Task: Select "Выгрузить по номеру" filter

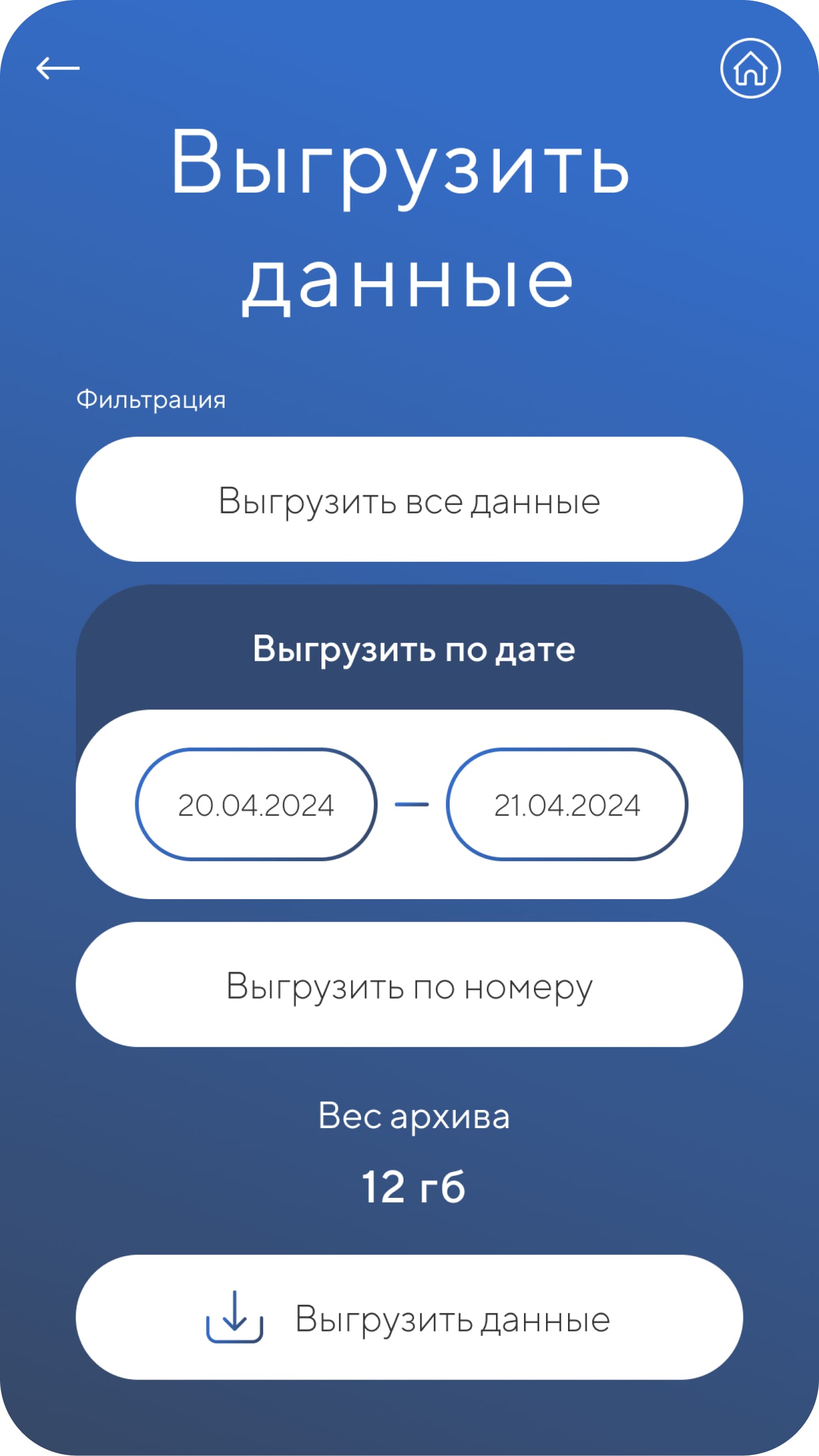Action: pyautogui.click(x=409, y=985)
